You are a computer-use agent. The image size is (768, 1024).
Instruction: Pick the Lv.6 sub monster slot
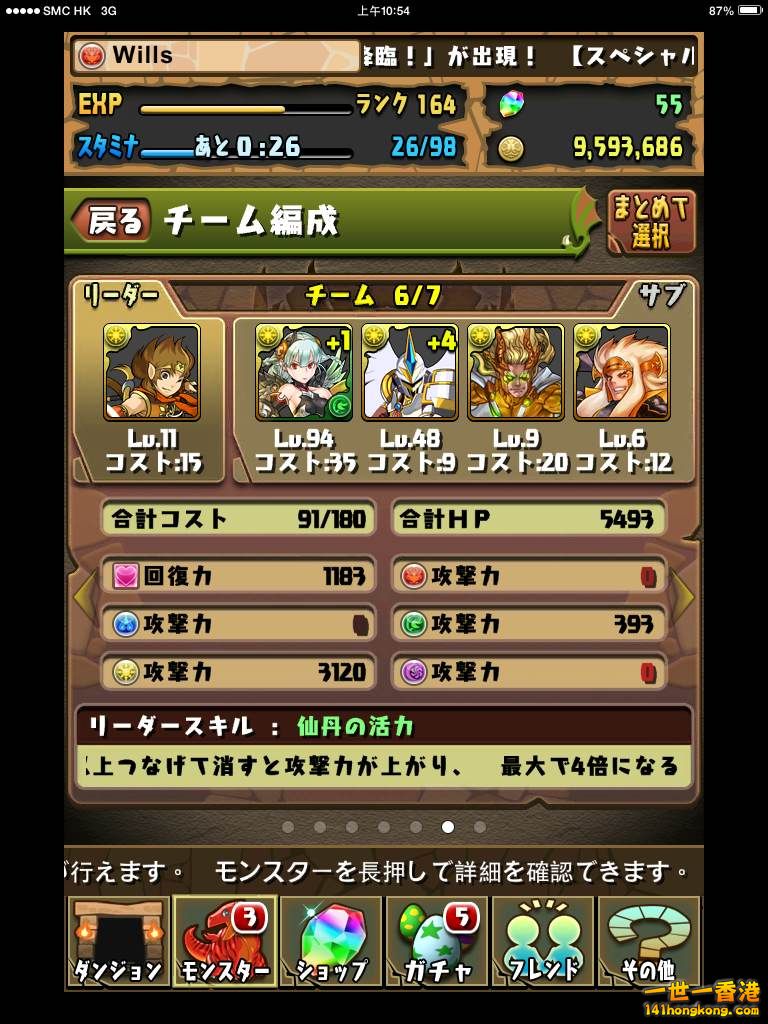[621, 373]
